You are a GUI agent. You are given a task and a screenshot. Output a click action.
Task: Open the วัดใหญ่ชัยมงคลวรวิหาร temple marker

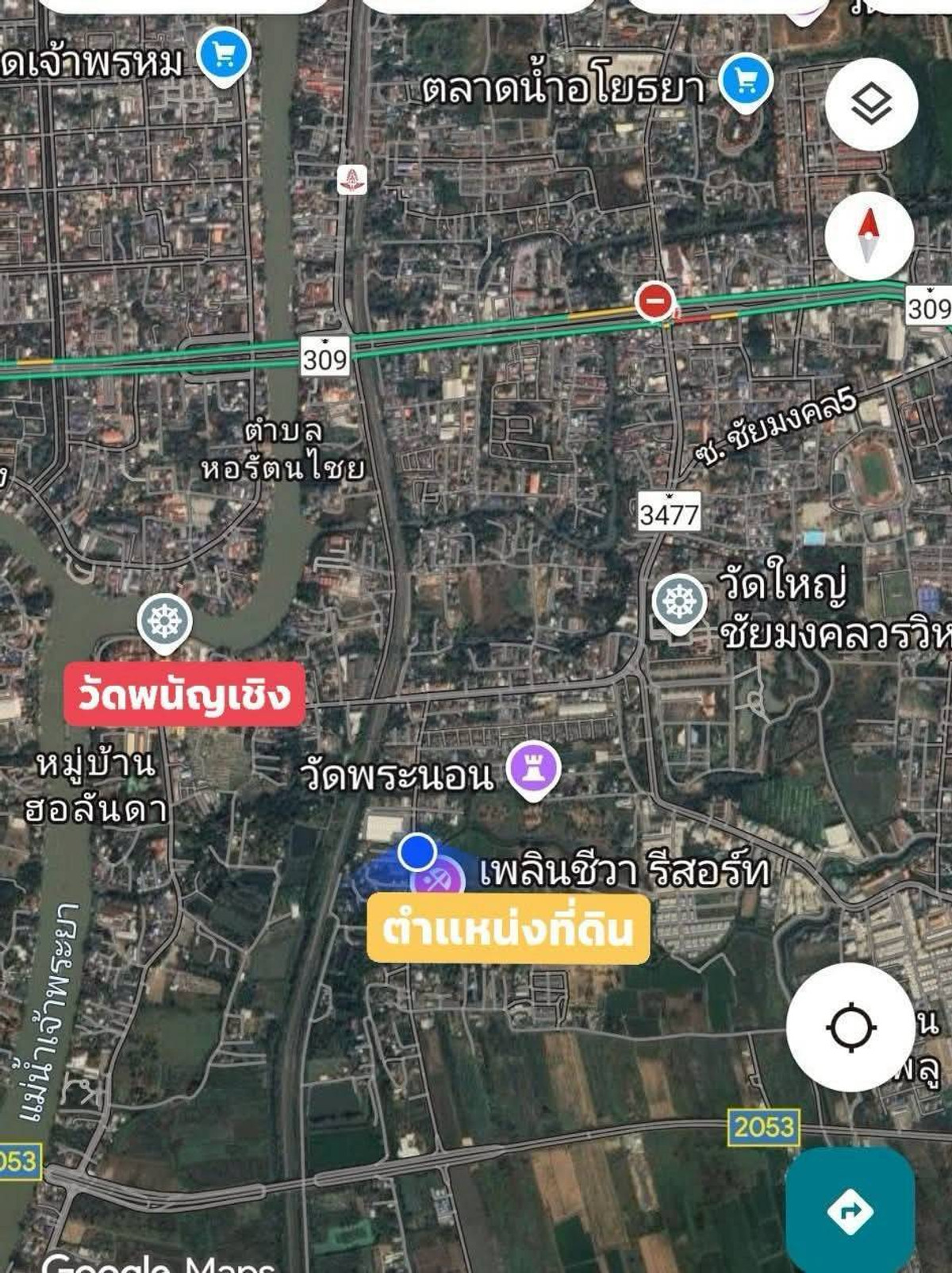679,602
